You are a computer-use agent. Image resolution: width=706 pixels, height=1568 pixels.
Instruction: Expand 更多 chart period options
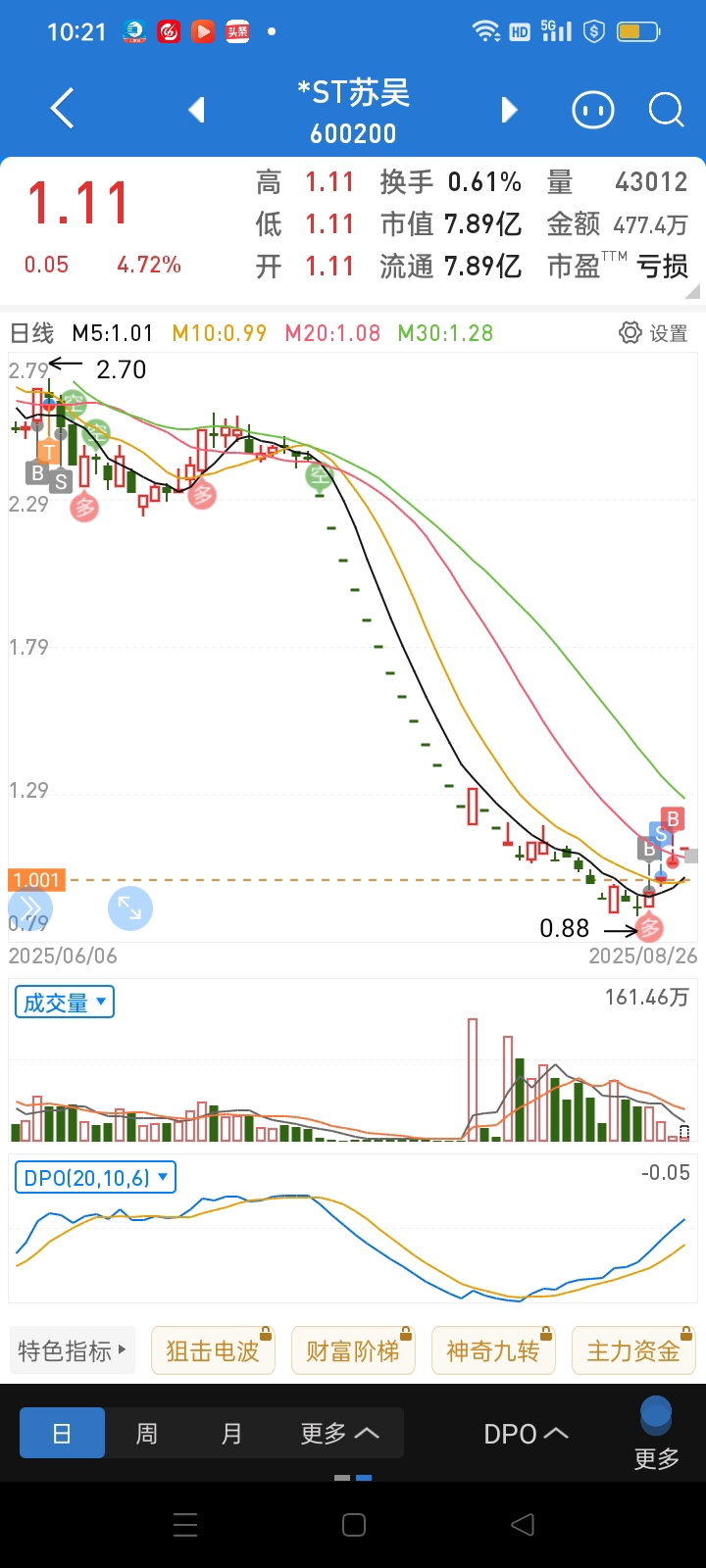(339, 1434)
